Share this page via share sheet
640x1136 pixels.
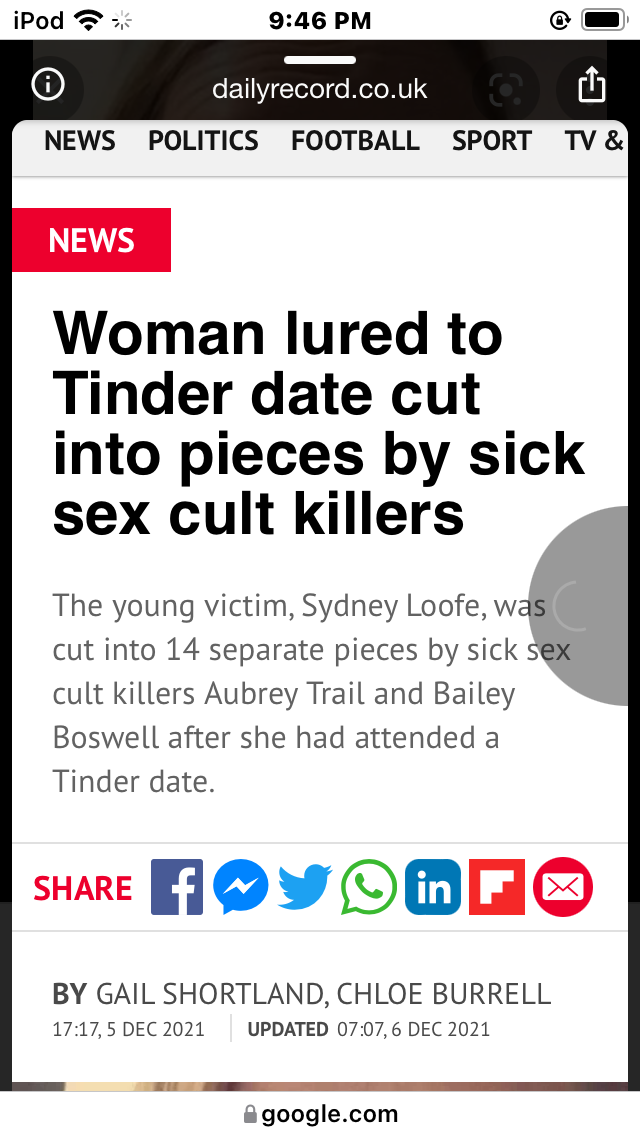coord(592,85)
